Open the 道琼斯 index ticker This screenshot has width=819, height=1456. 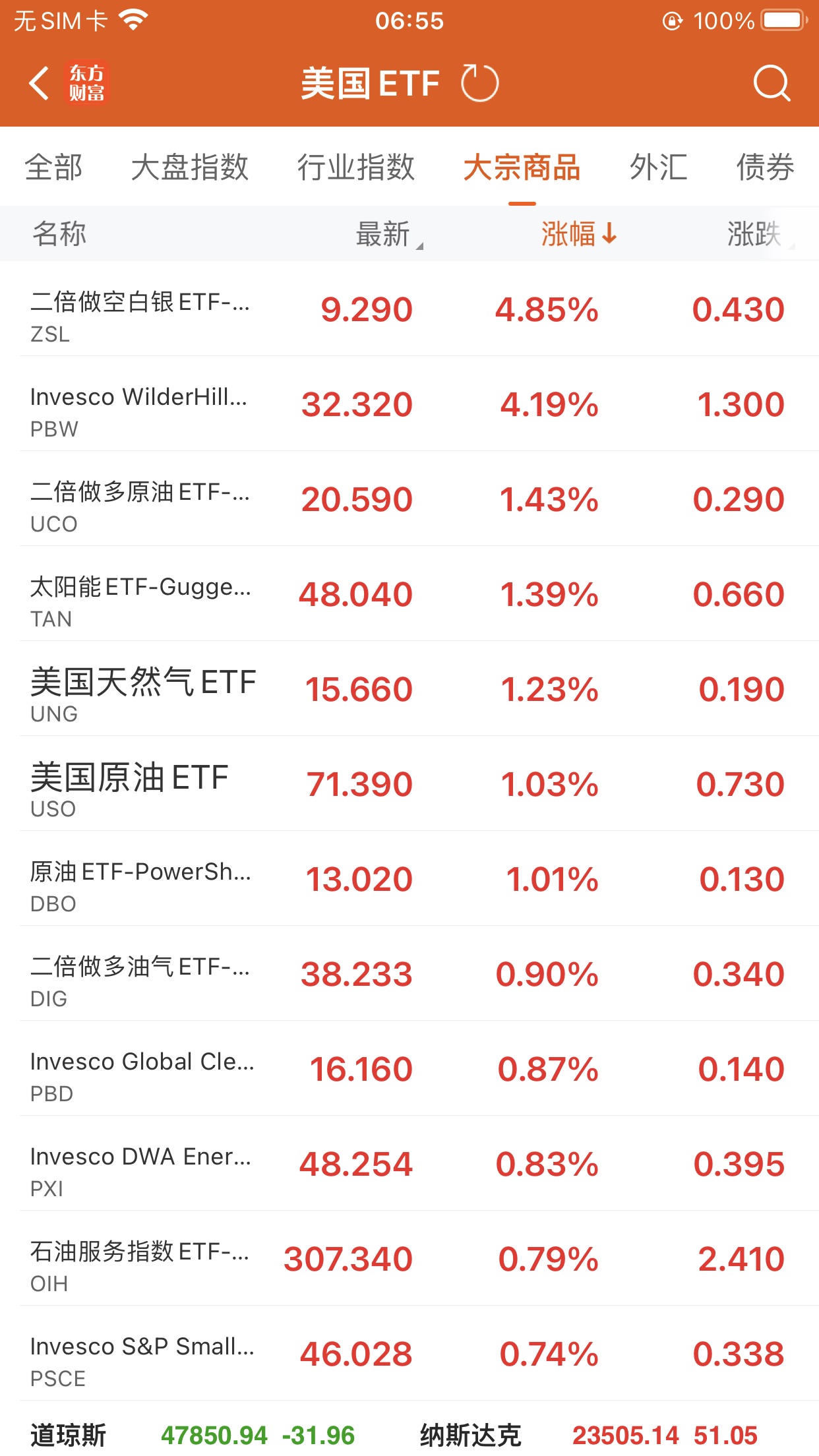[x=191, y=1435]
